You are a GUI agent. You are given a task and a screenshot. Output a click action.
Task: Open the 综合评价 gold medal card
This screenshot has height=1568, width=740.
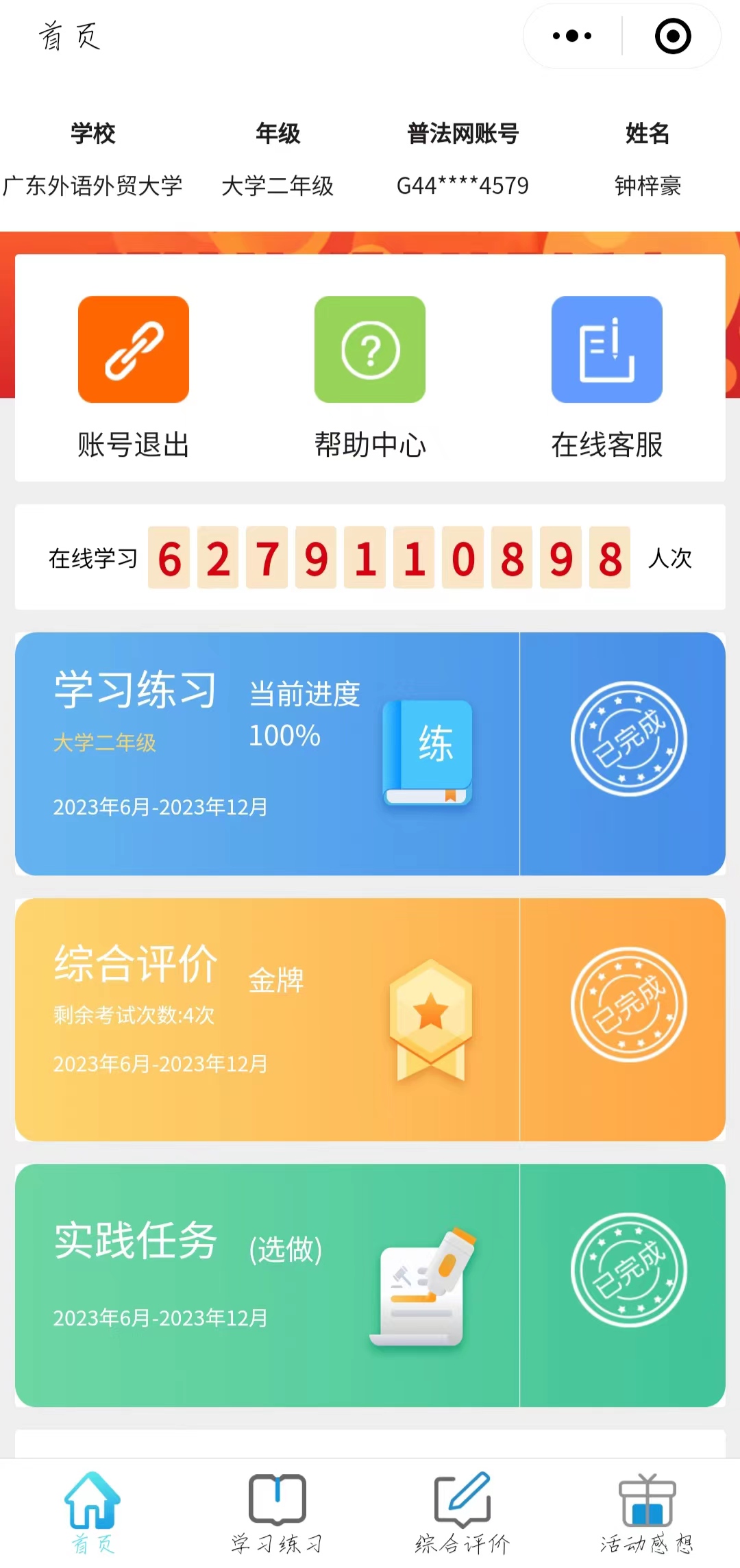pyautogui.click(x=370, y=1019)
